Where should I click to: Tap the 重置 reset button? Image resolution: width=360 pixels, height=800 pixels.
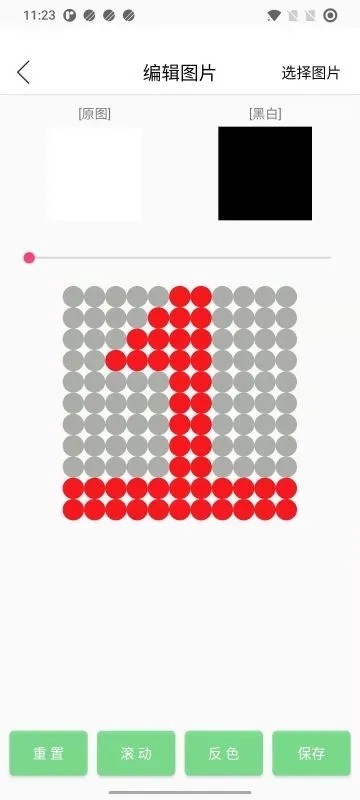pos(48,753)
